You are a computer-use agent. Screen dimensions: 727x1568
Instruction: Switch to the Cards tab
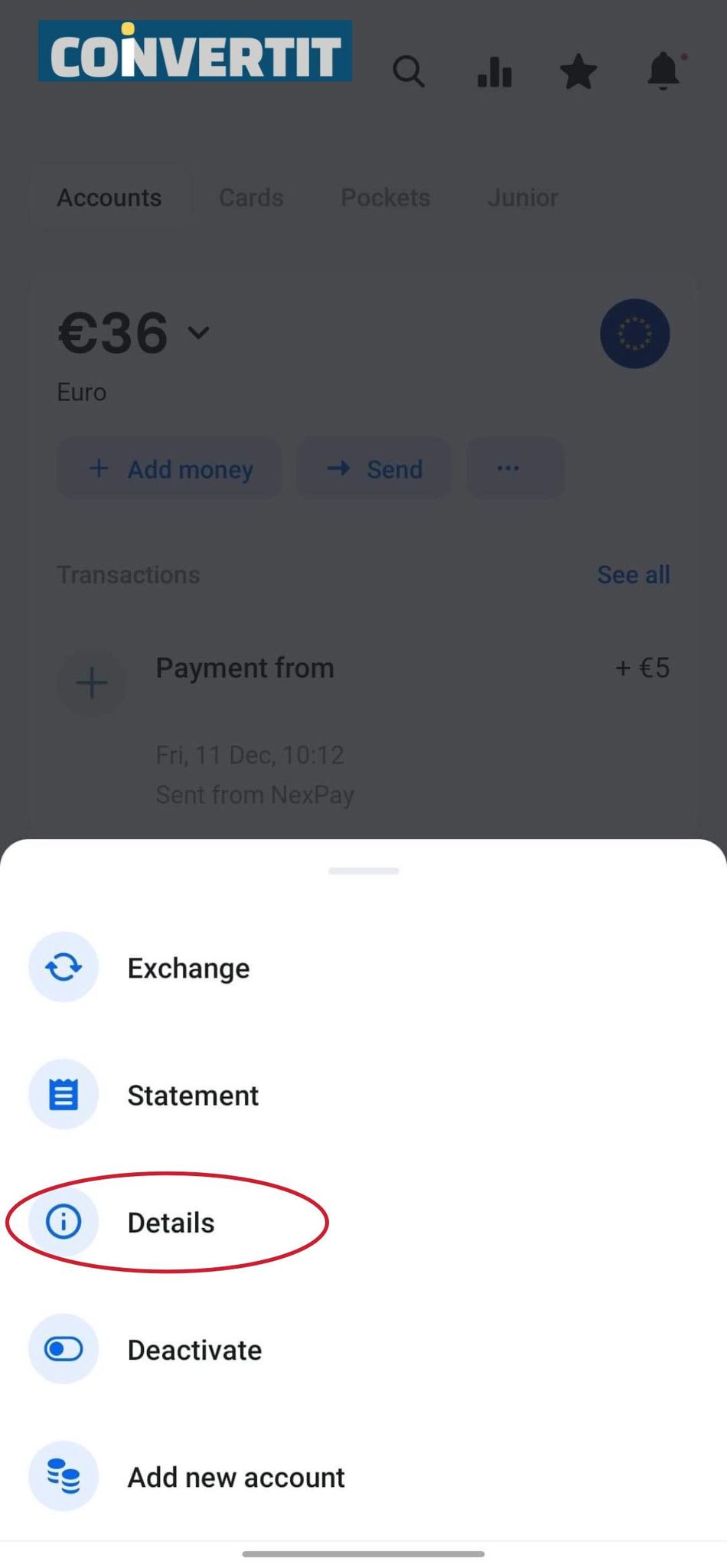click(x=251, y=198)
